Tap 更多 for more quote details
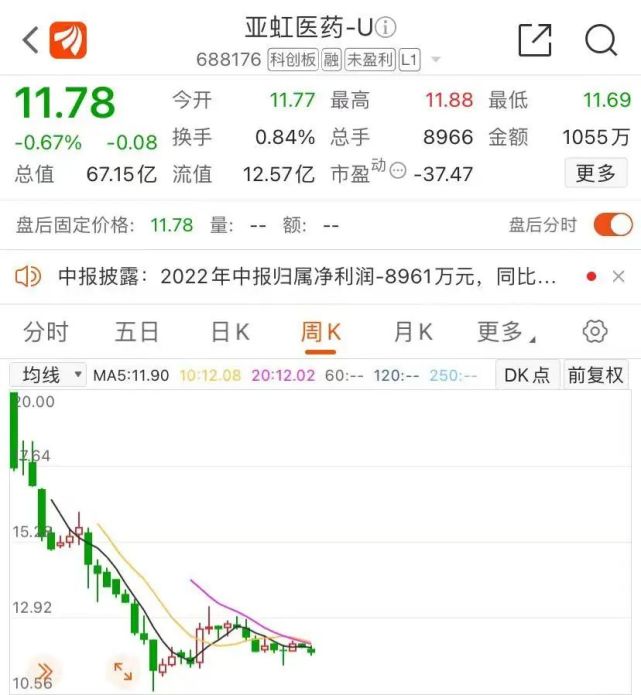Viewport: 641px width, 695px height. (596, 173)
